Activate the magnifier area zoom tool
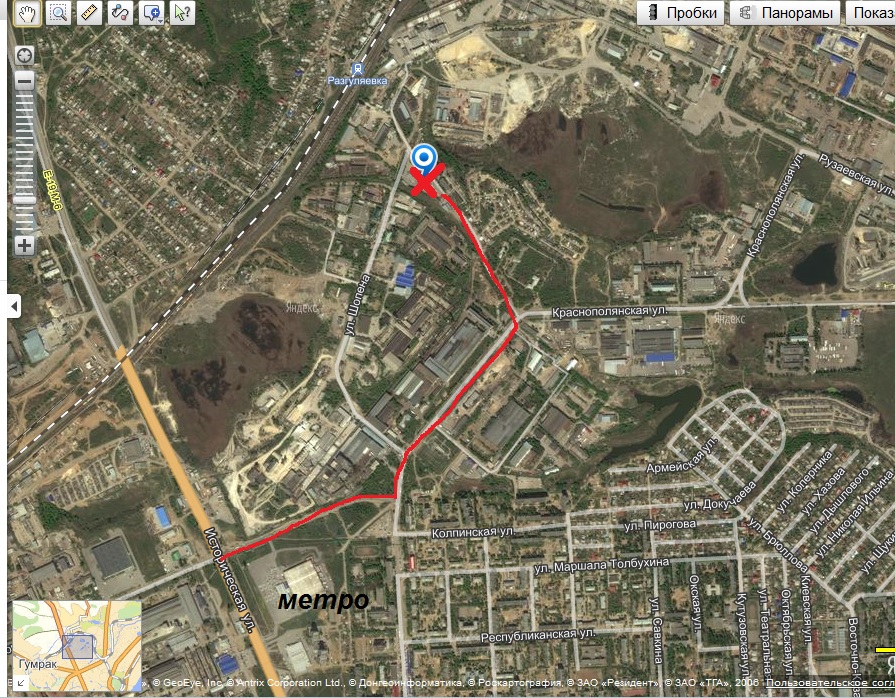Image resolution: width=895 pixels, height=698 pixels. click(59, 12)
